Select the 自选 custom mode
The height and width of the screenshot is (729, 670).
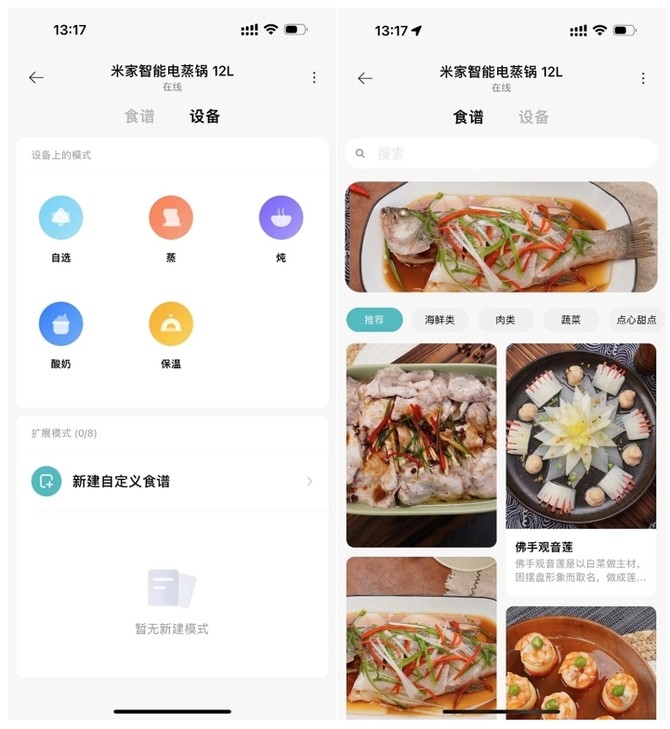[x=61, y=218]
